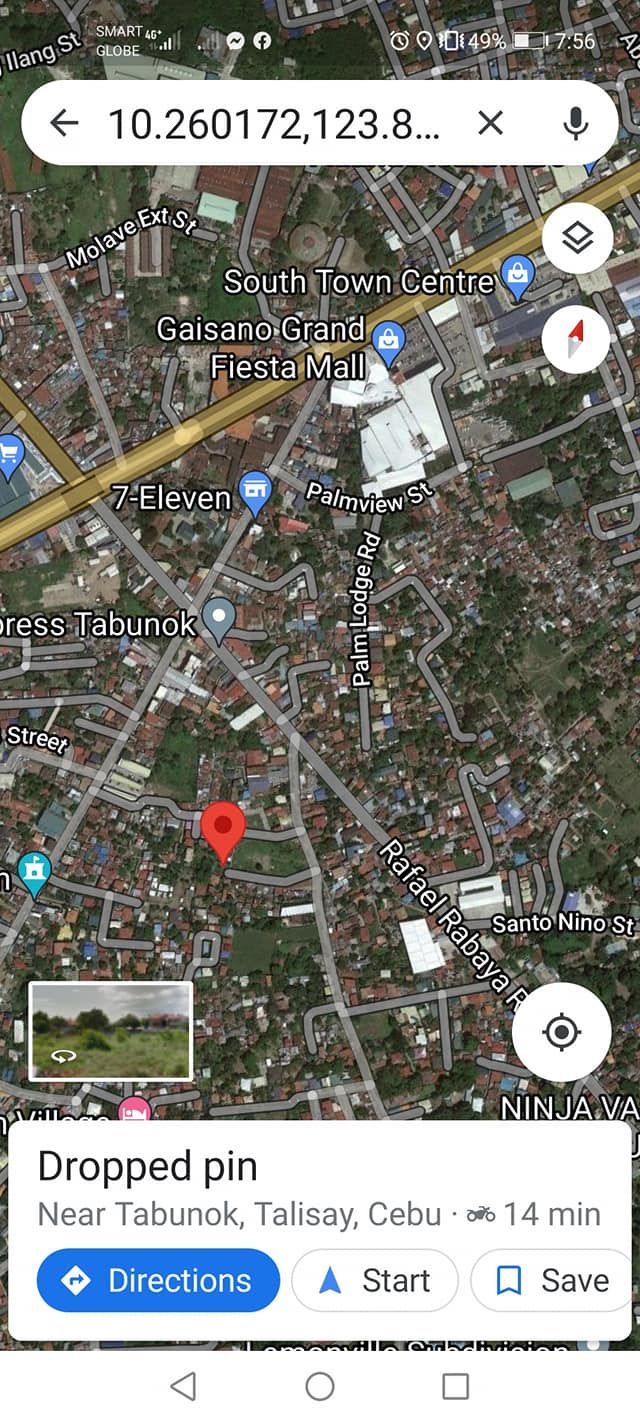Open the map layers selector
The height and width of the screenshot is (1422, 640).
click(x=577, y=238)
